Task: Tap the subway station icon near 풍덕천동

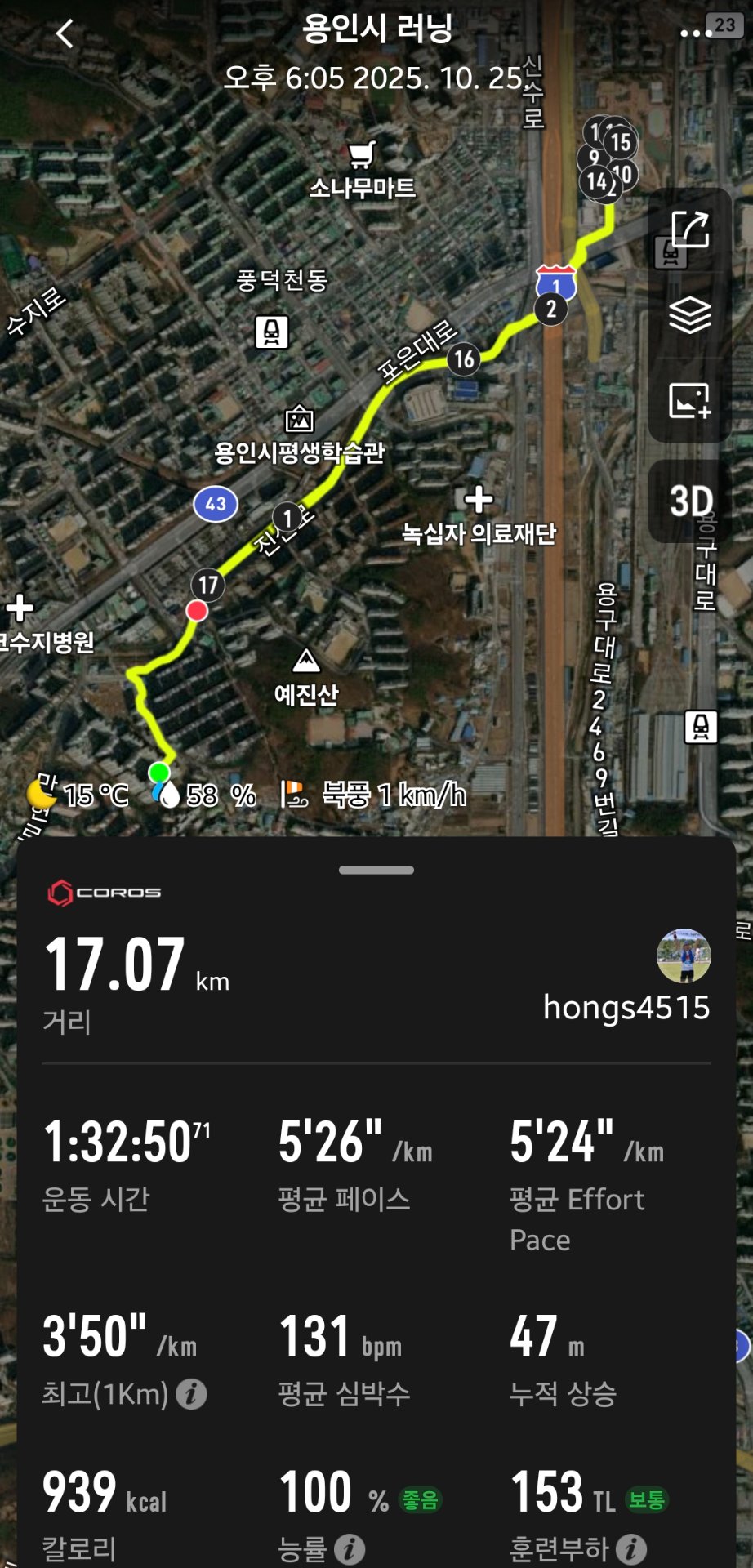Action: (273, 332)
